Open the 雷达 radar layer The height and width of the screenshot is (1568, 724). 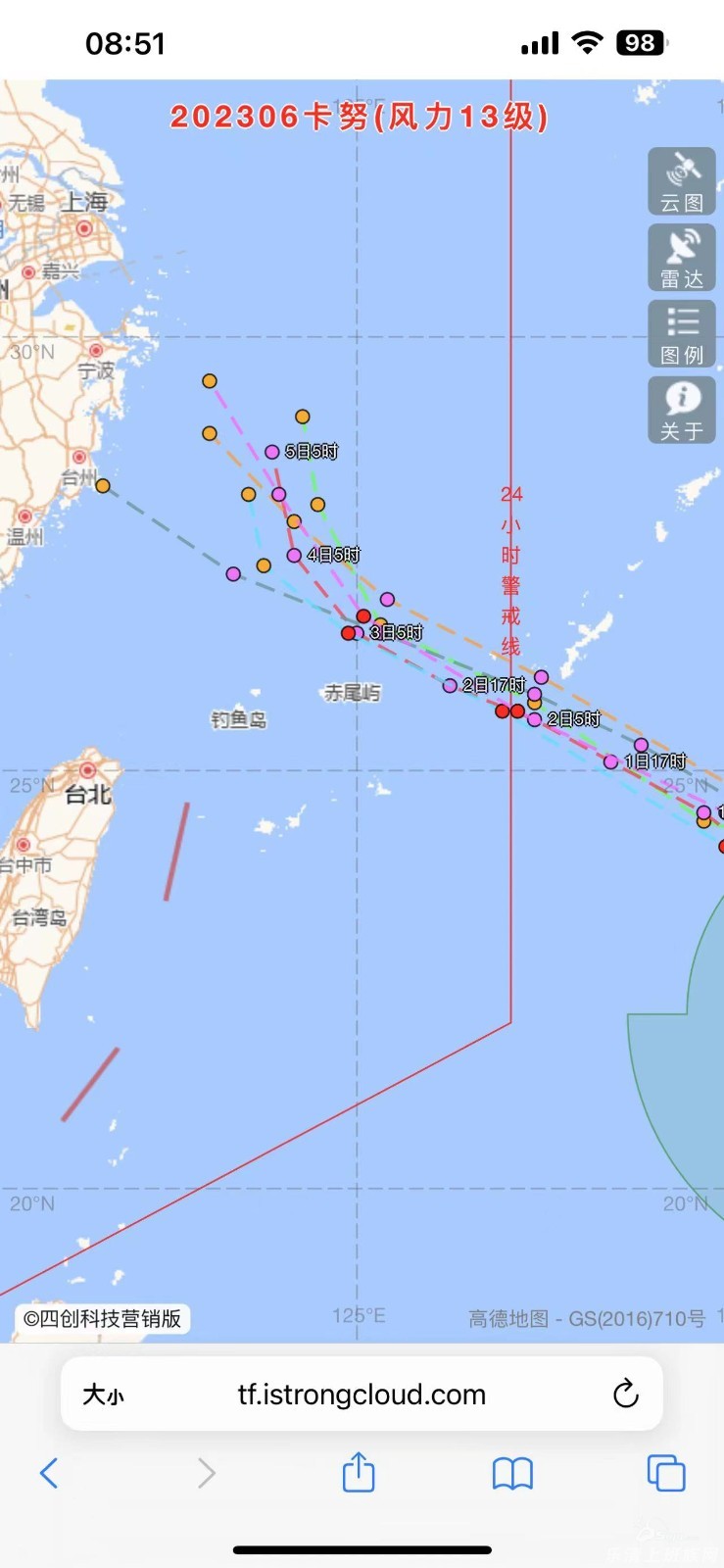682,258
